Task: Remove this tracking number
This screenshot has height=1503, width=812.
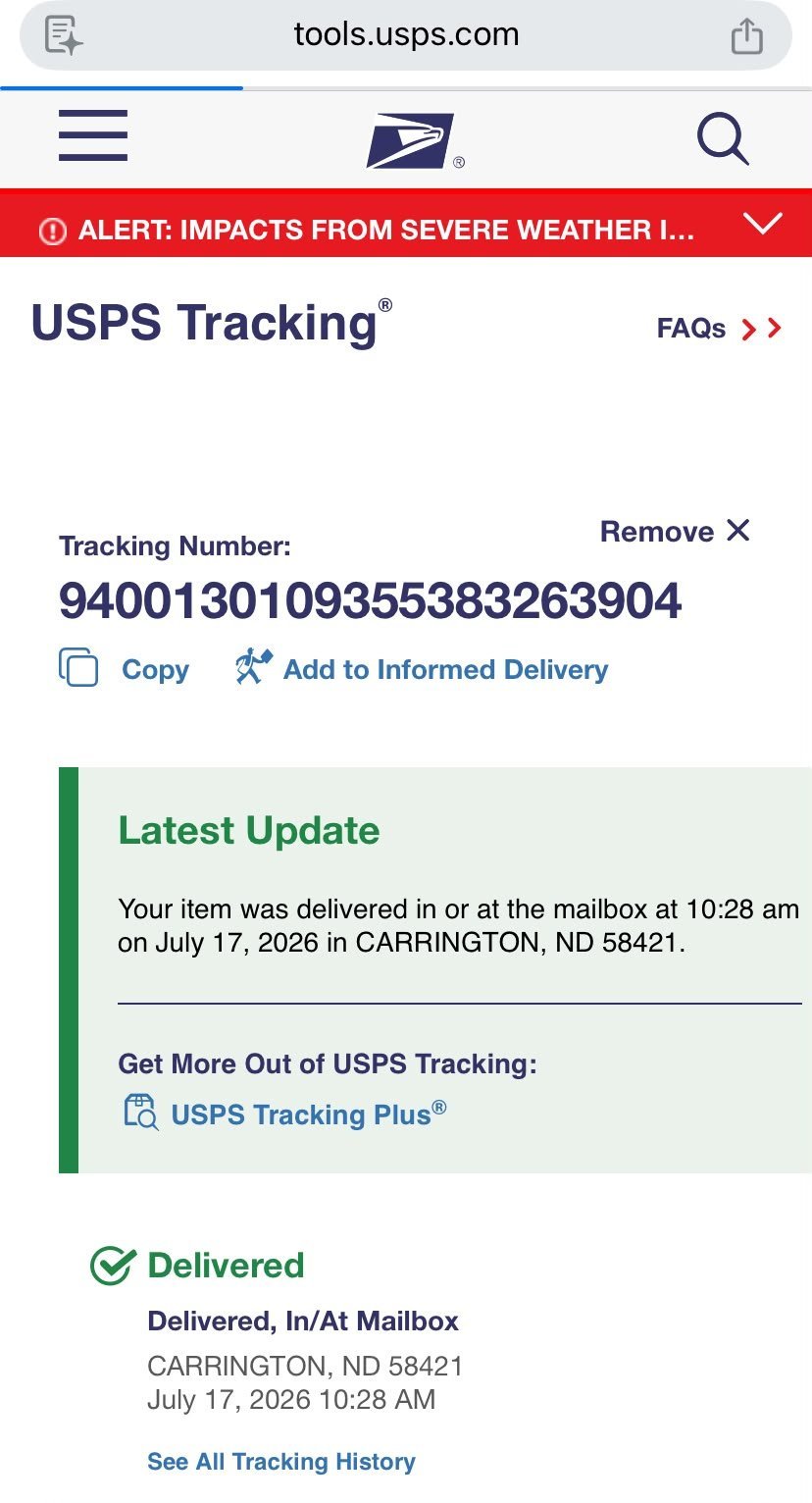Action: pyautogui.click(x=675, y=531)
